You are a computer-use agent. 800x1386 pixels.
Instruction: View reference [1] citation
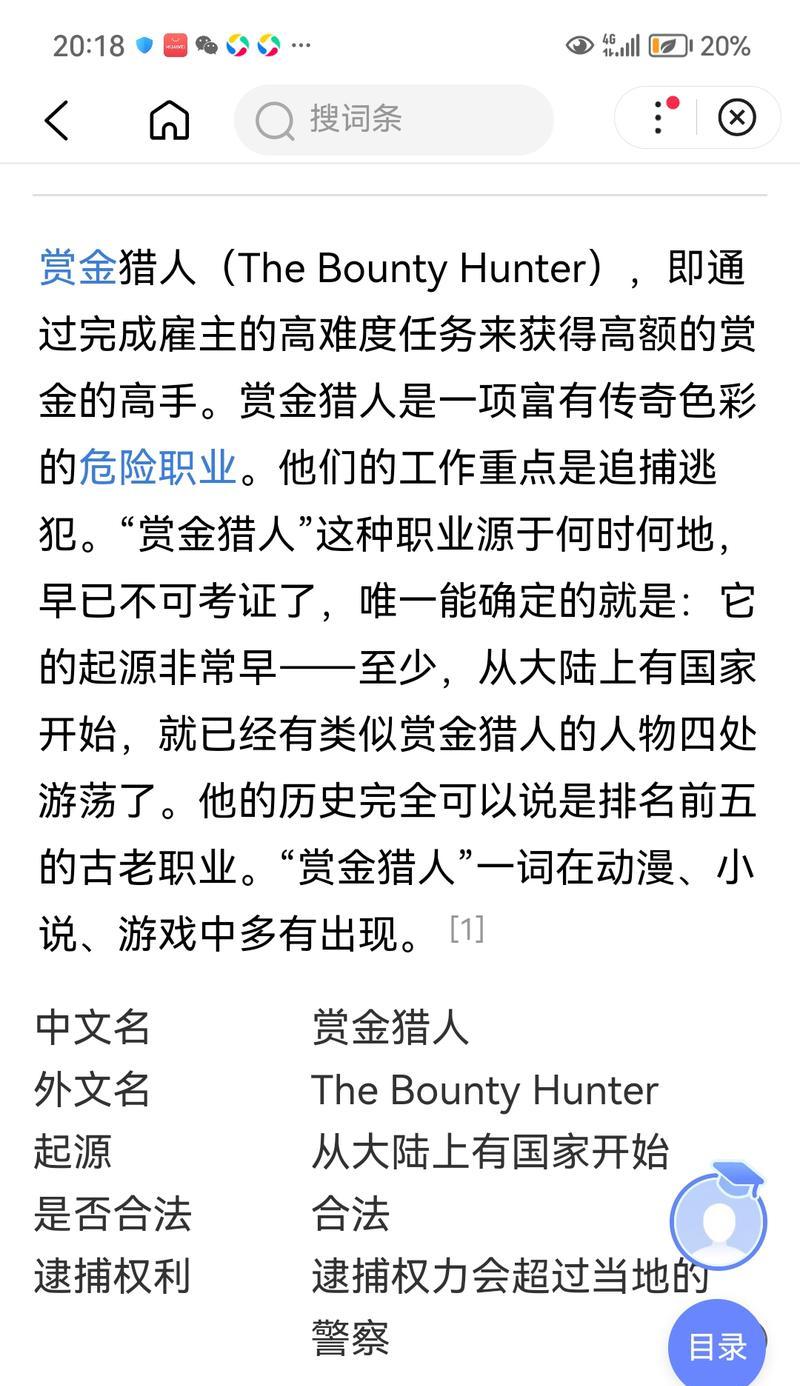[x=467, y=930]
